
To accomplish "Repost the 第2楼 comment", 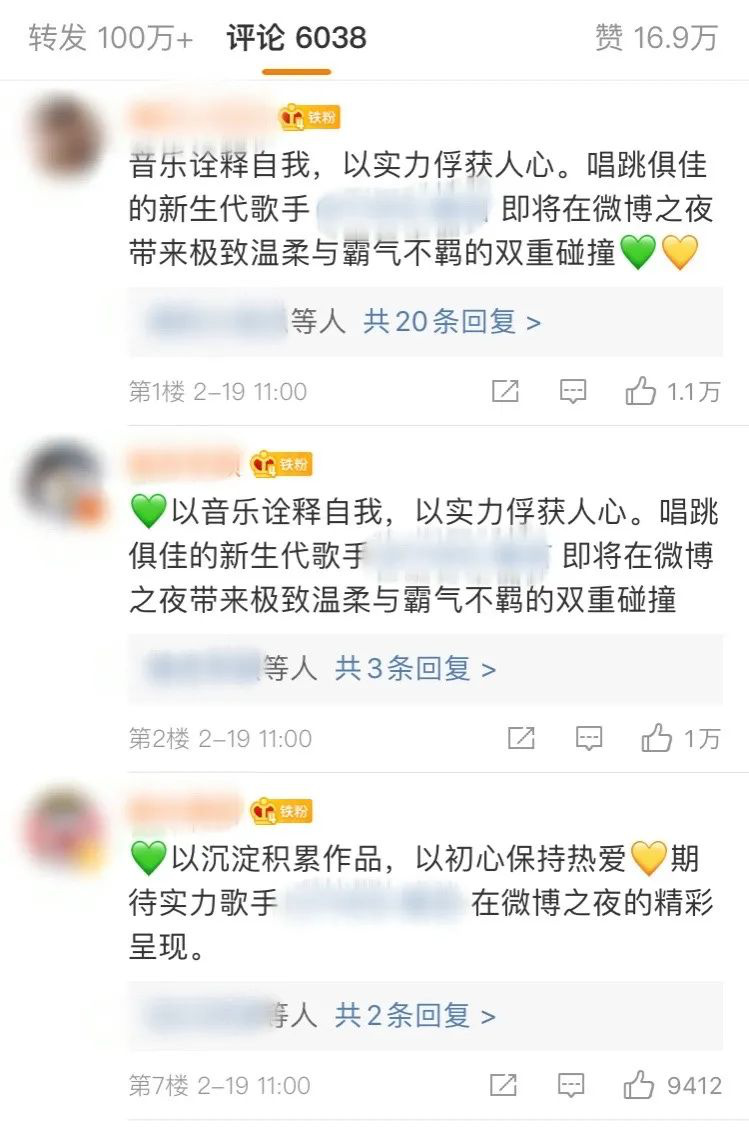I will 521,738.
